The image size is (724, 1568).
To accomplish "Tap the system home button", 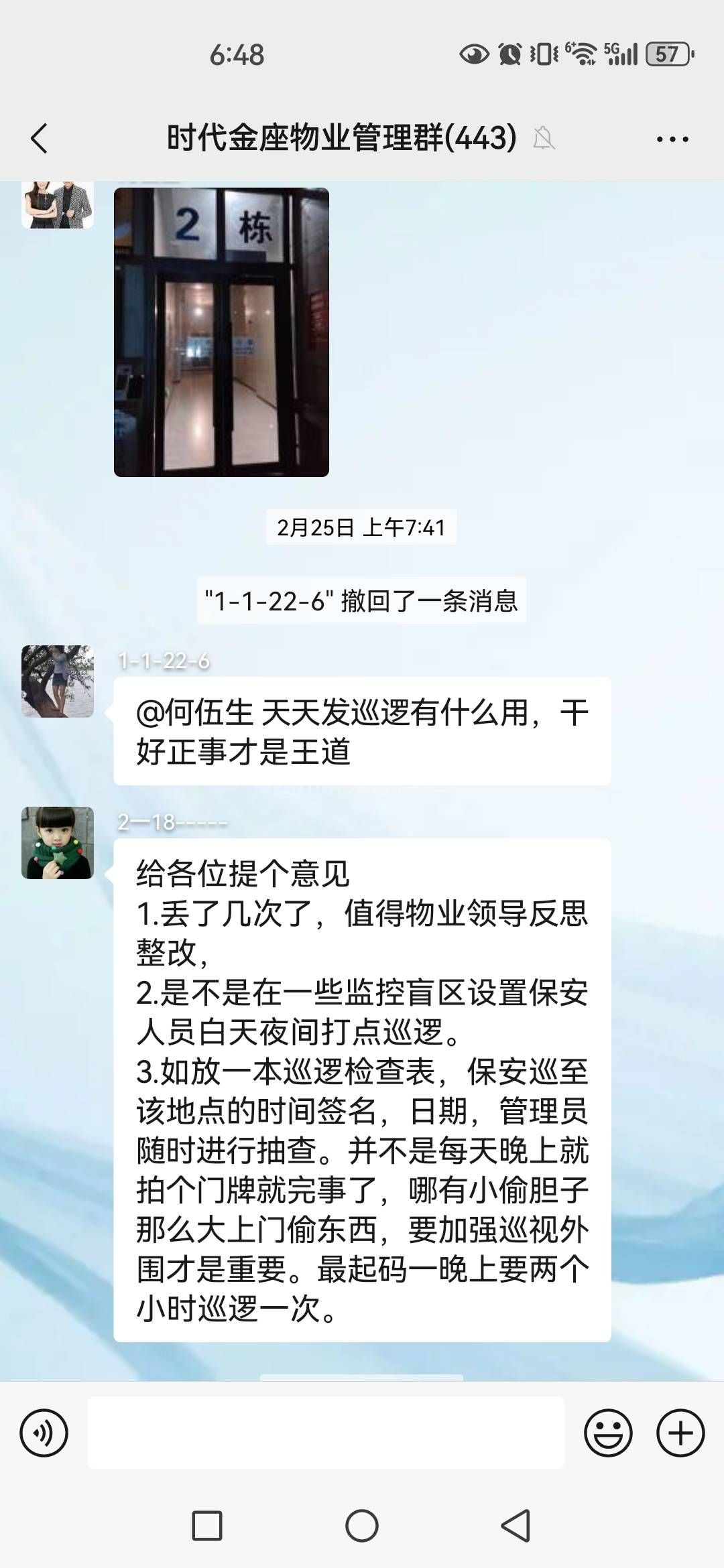I will [x=362, y=1526].
